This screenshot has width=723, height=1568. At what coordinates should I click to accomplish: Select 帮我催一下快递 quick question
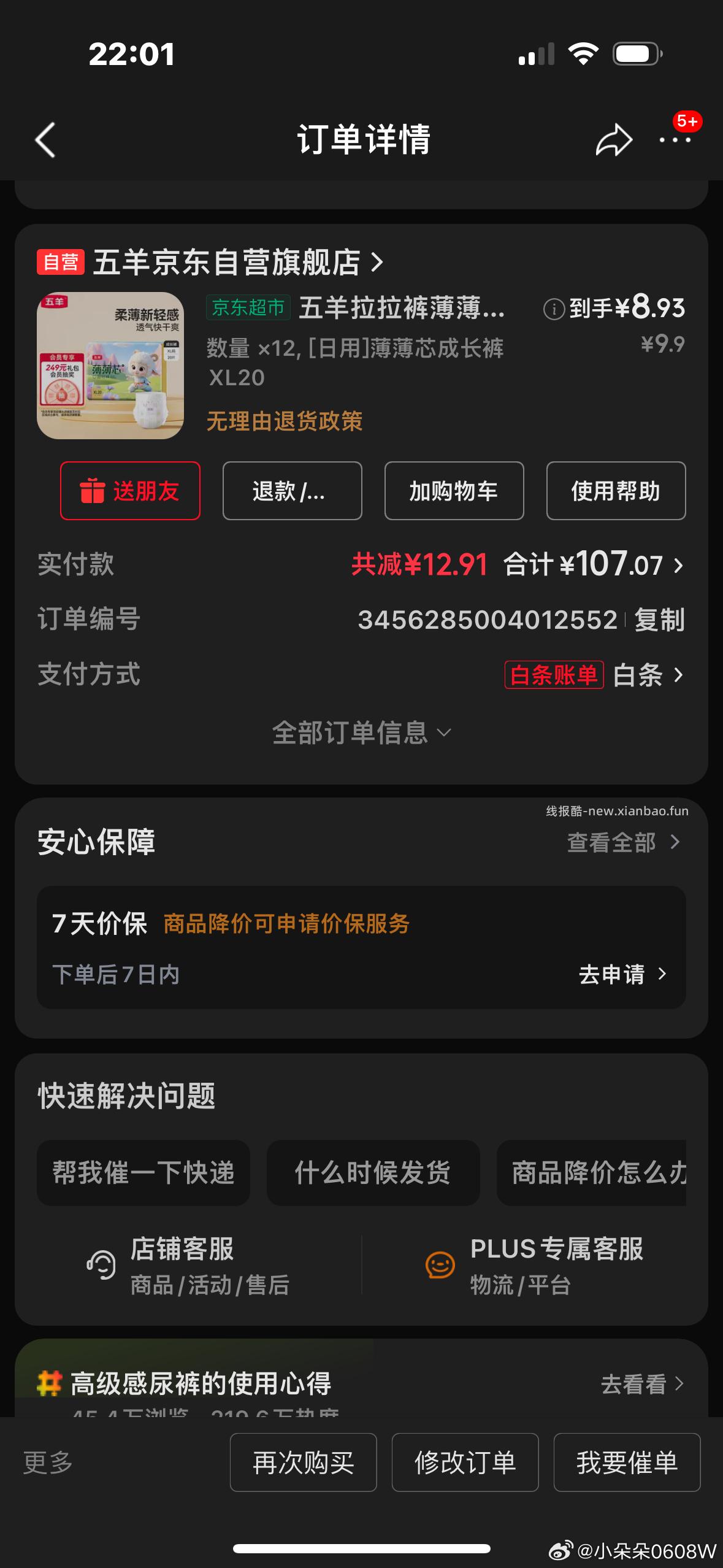[143, 1172]
